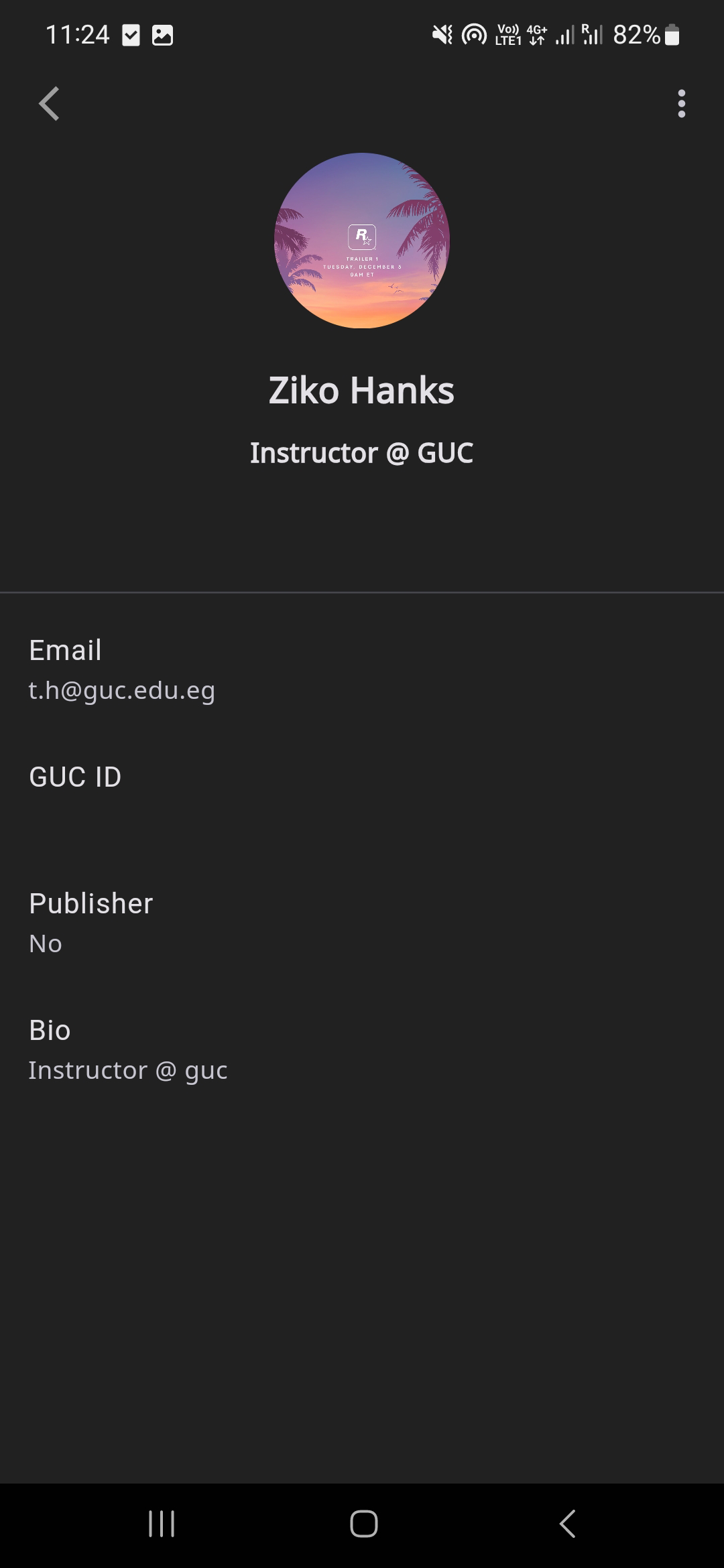This screenshot has height=1568, width=724.
Task: Tap the system home button
Action: (363, 1524)
